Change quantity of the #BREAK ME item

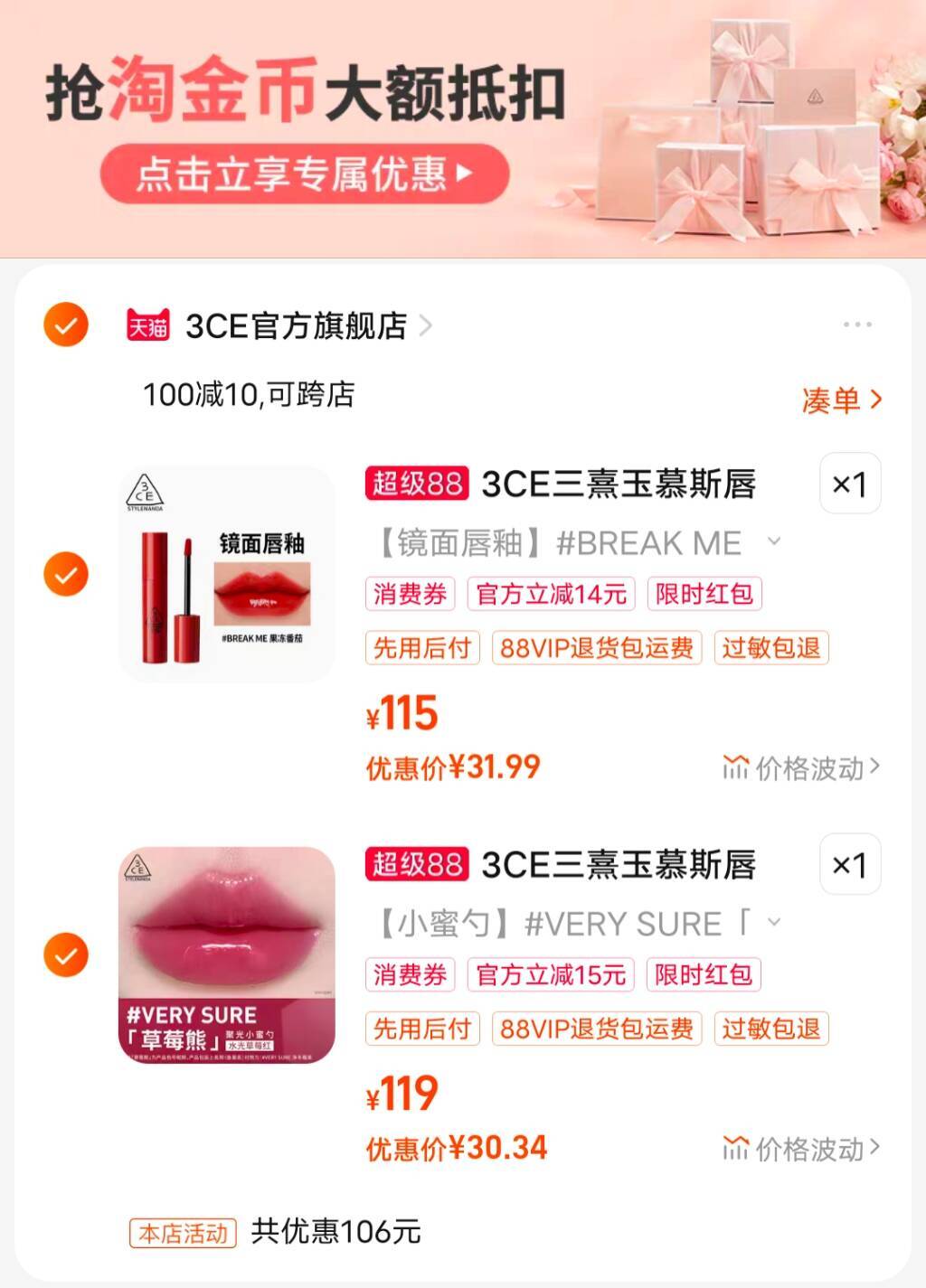(x=849, y=484)
